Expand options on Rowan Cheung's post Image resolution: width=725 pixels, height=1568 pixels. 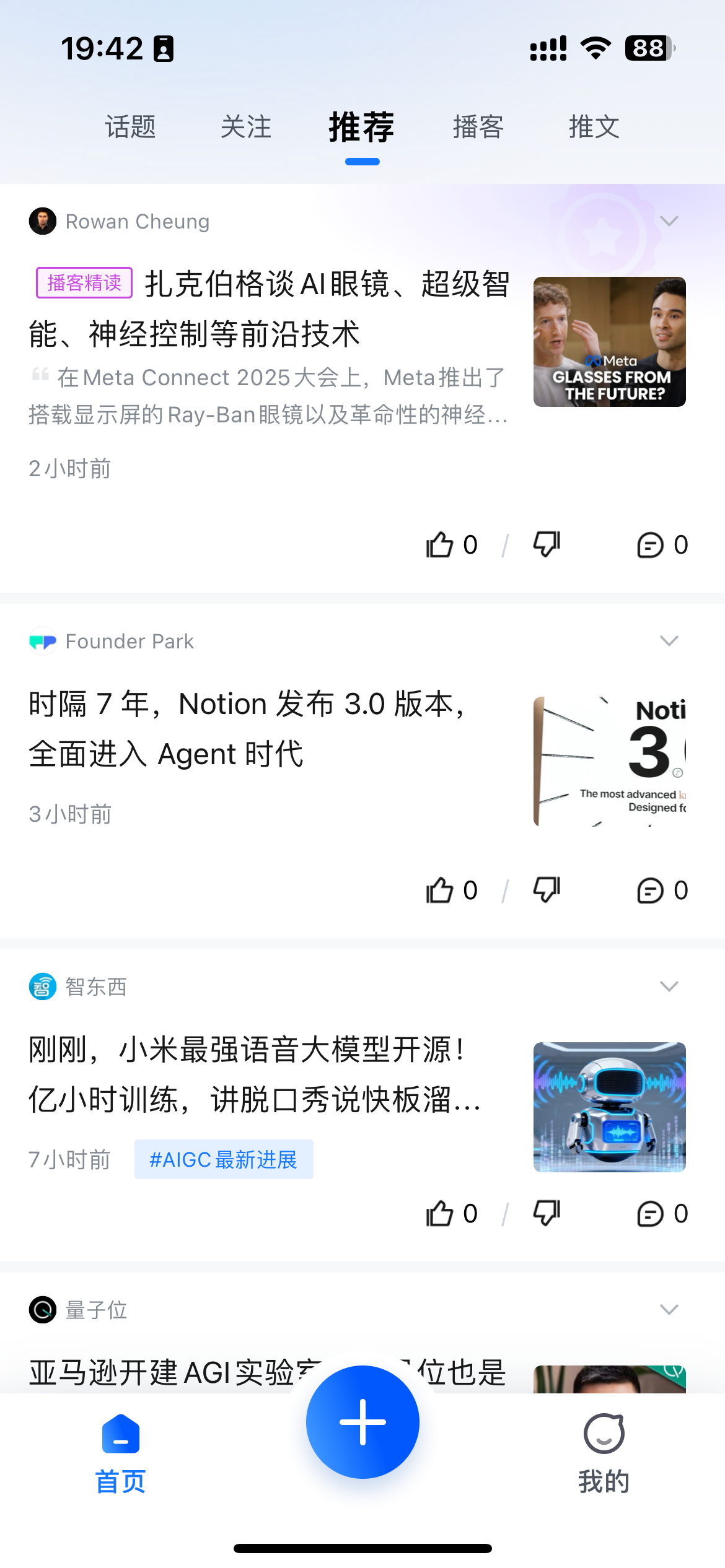[669, 221]
